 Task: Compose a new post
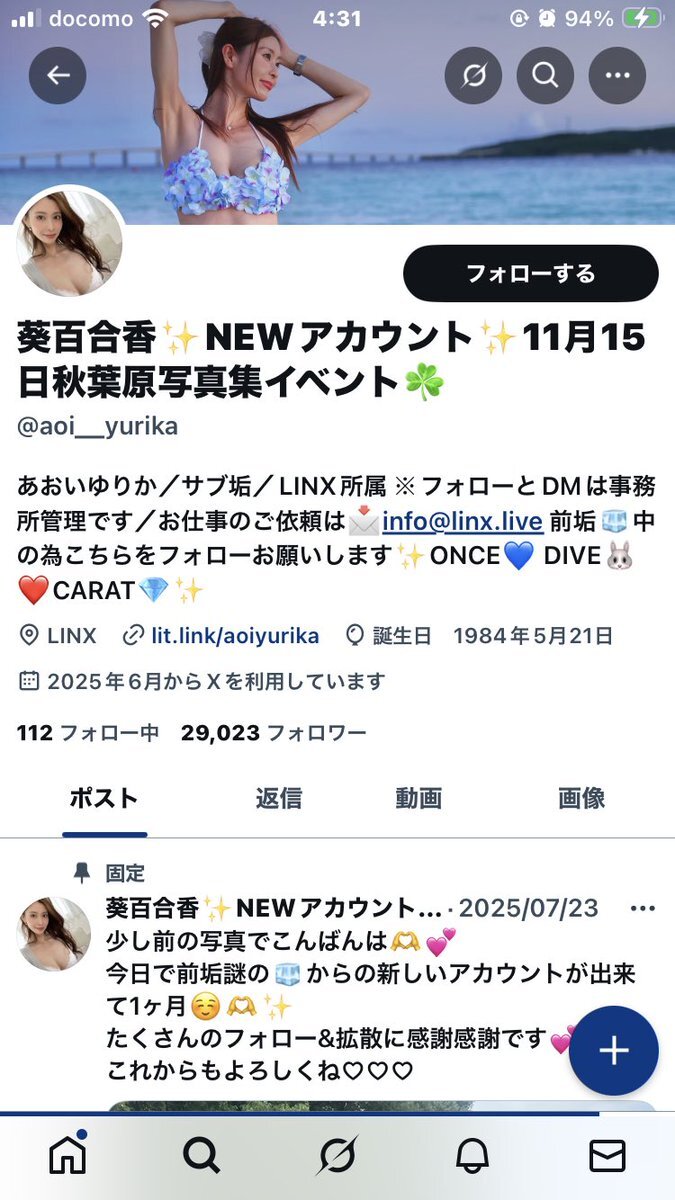614,1051
